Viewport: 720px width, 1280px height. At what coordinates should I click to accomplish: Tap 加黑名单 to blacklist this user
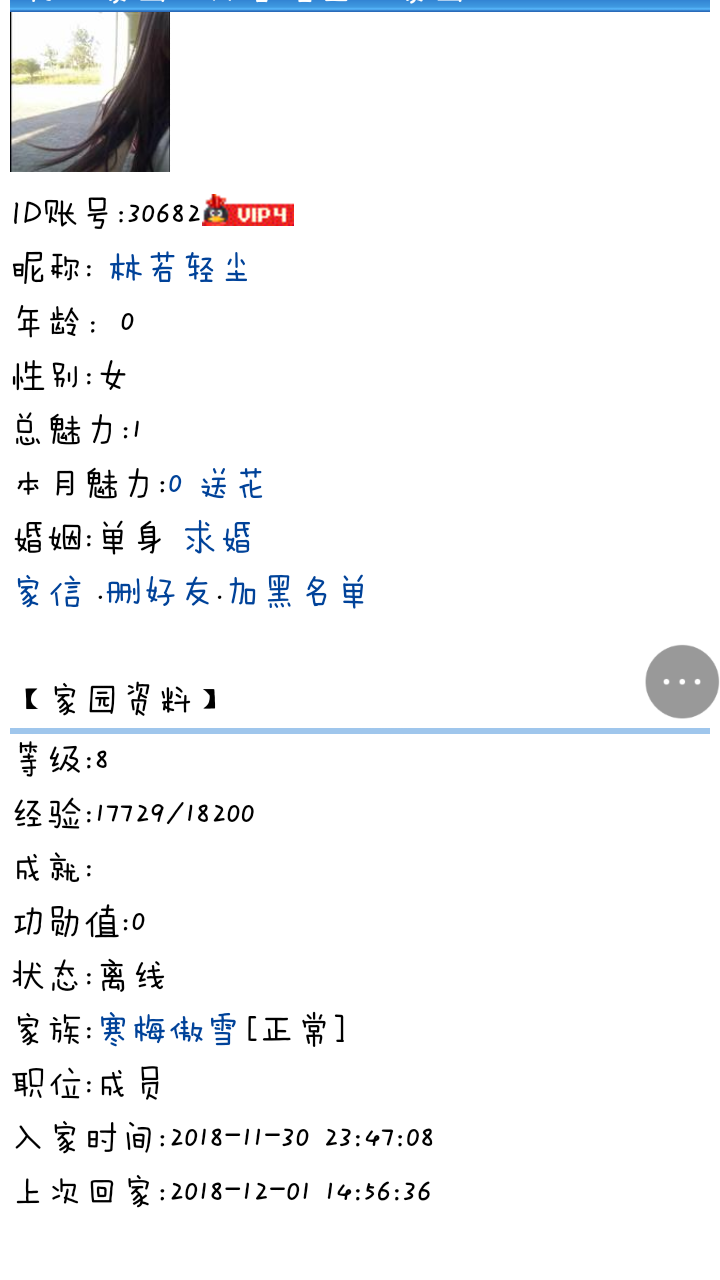(297, 592)
